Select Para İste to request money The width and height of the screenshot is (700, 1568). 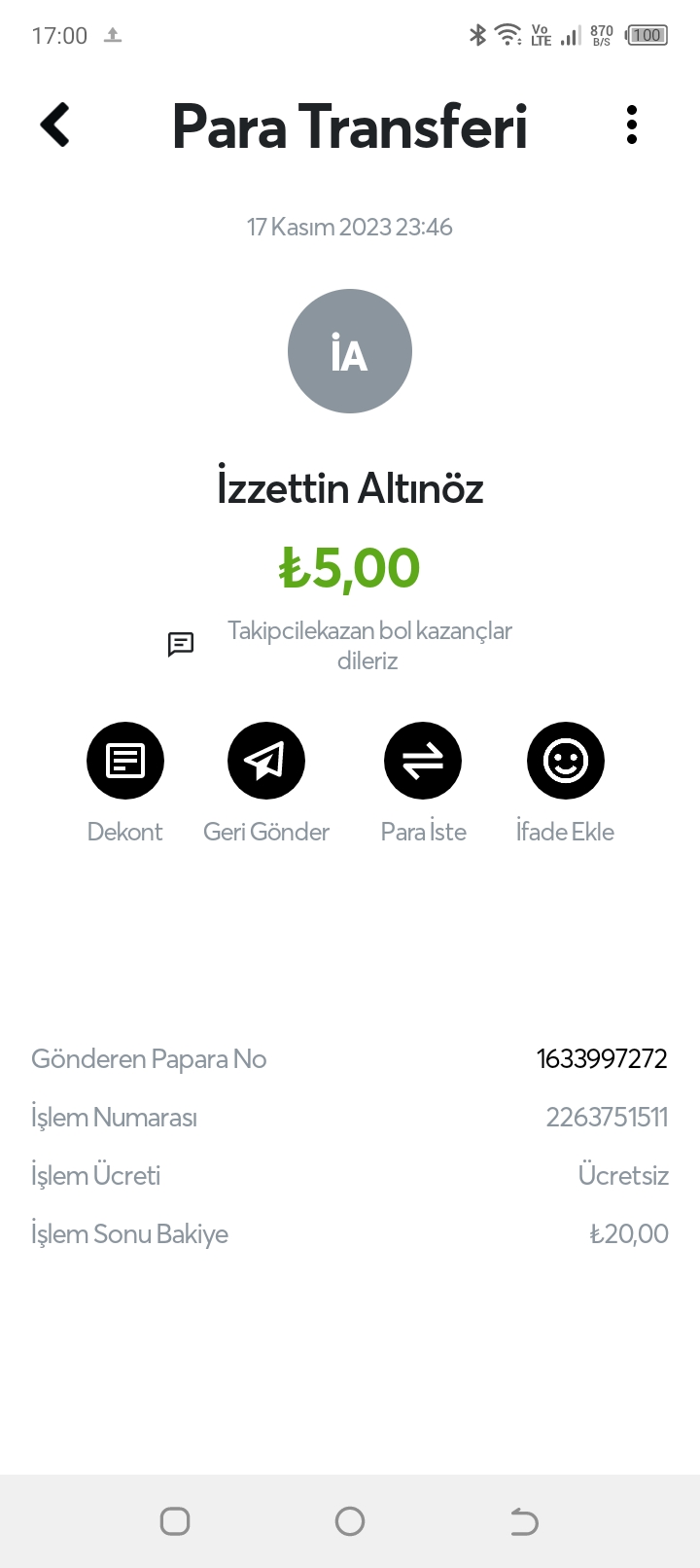click(423, 761)
